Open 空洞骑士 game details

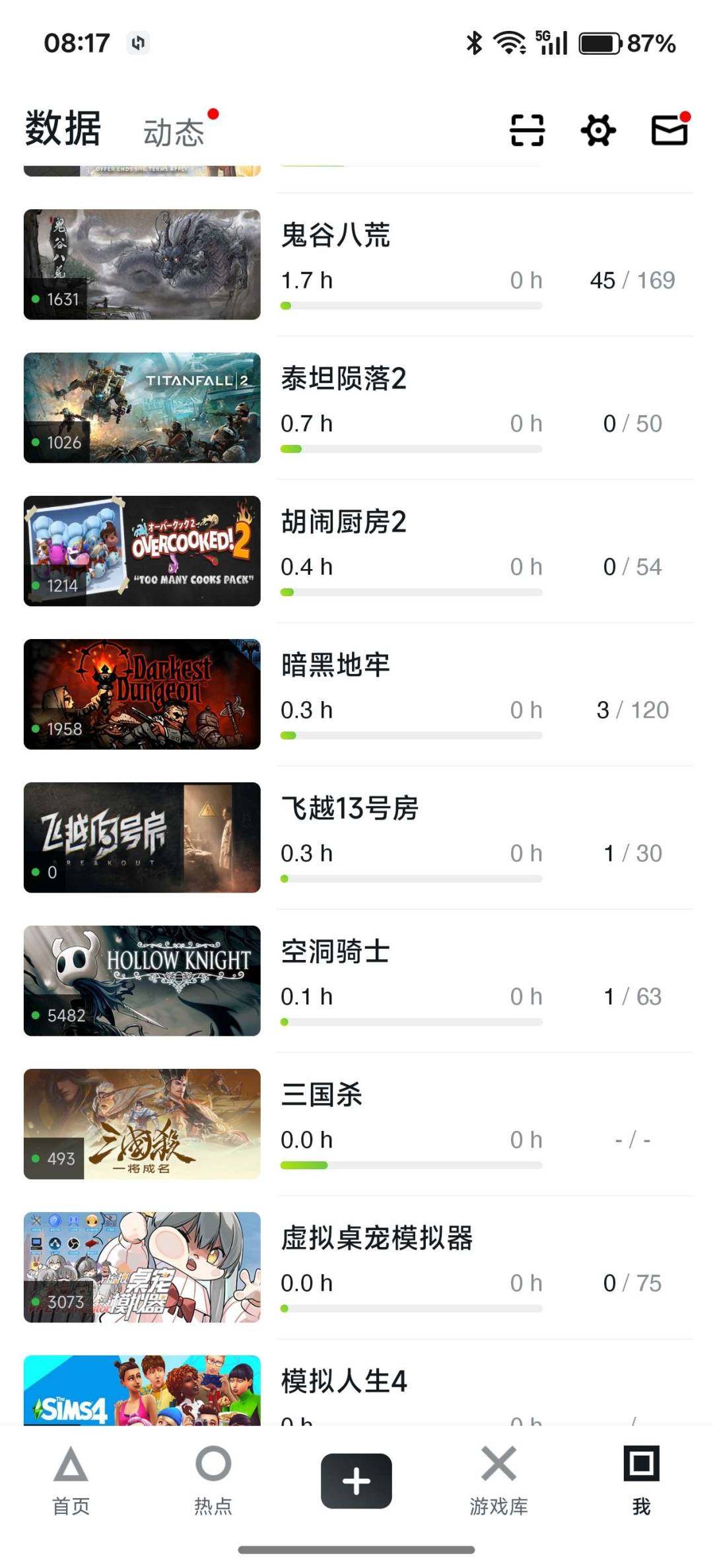(334, 951)
